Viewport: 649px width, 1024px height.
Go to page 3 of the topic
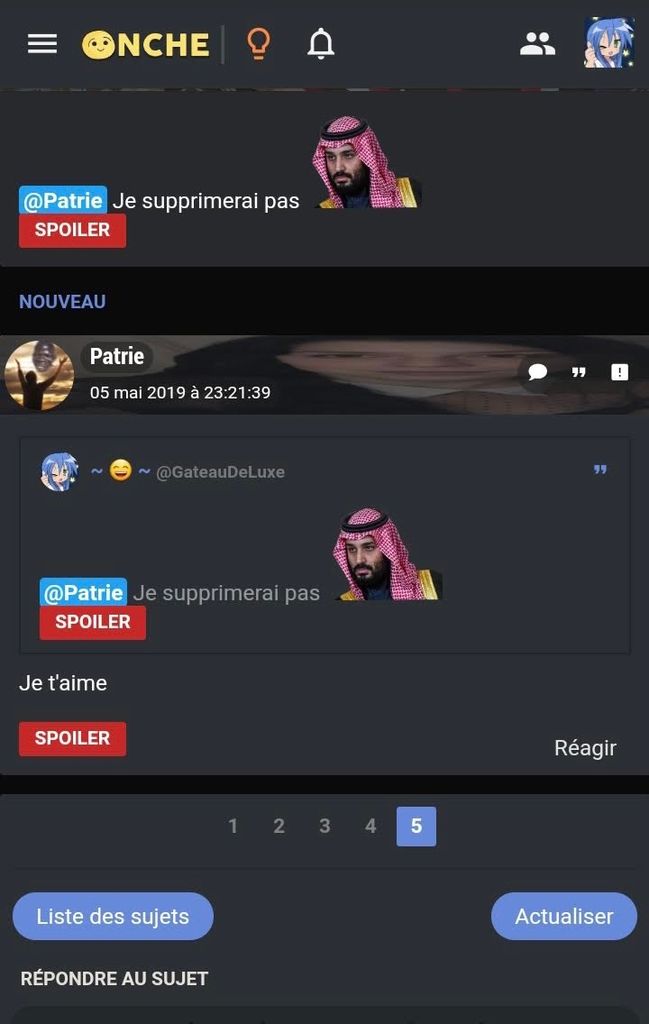coord(325,826)
